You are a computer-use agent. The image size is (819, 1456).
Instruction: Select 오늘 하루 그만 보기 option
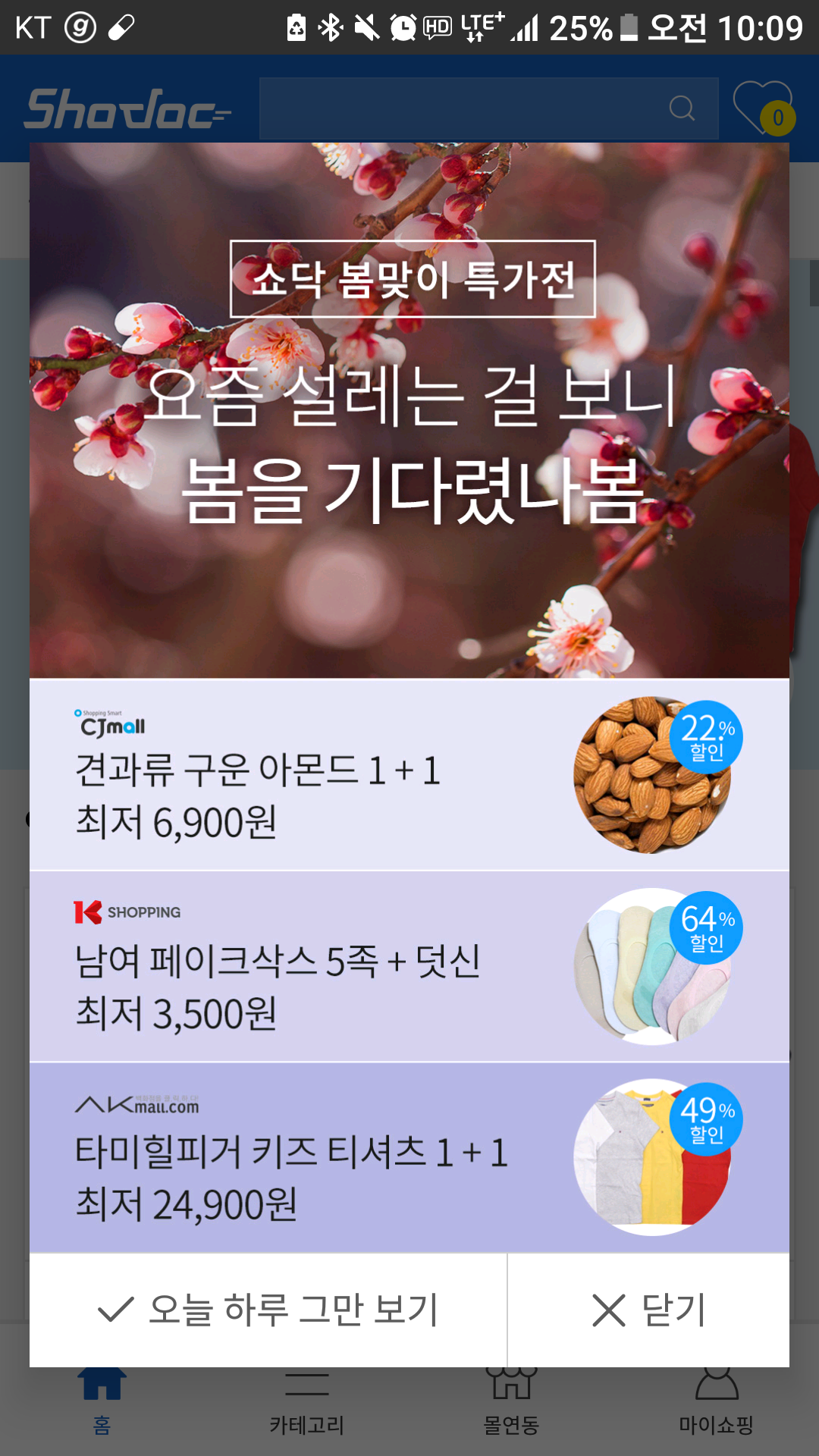click(268, 1310)
